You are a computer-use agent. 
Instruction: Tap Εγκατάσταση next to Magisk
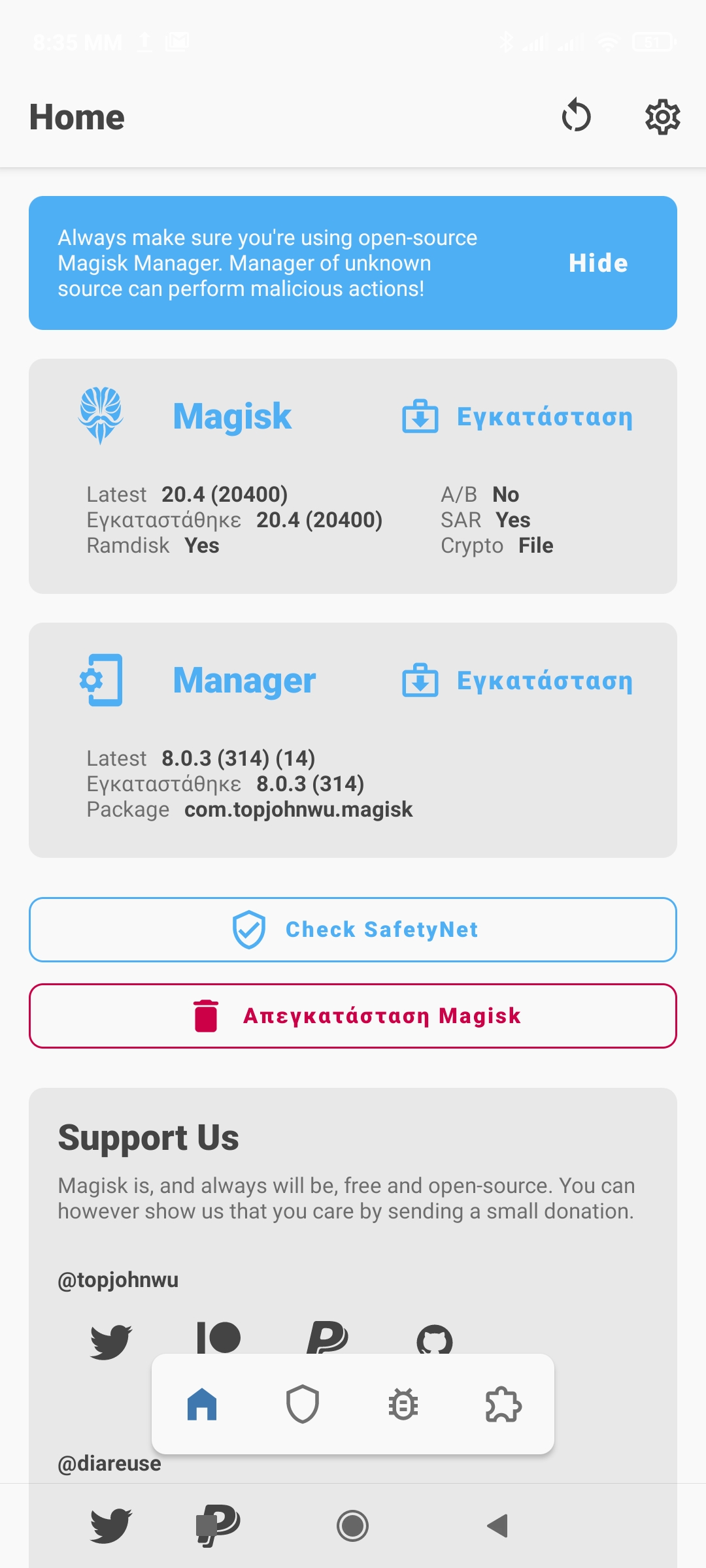pyautogui.click(x=518, y=417)
